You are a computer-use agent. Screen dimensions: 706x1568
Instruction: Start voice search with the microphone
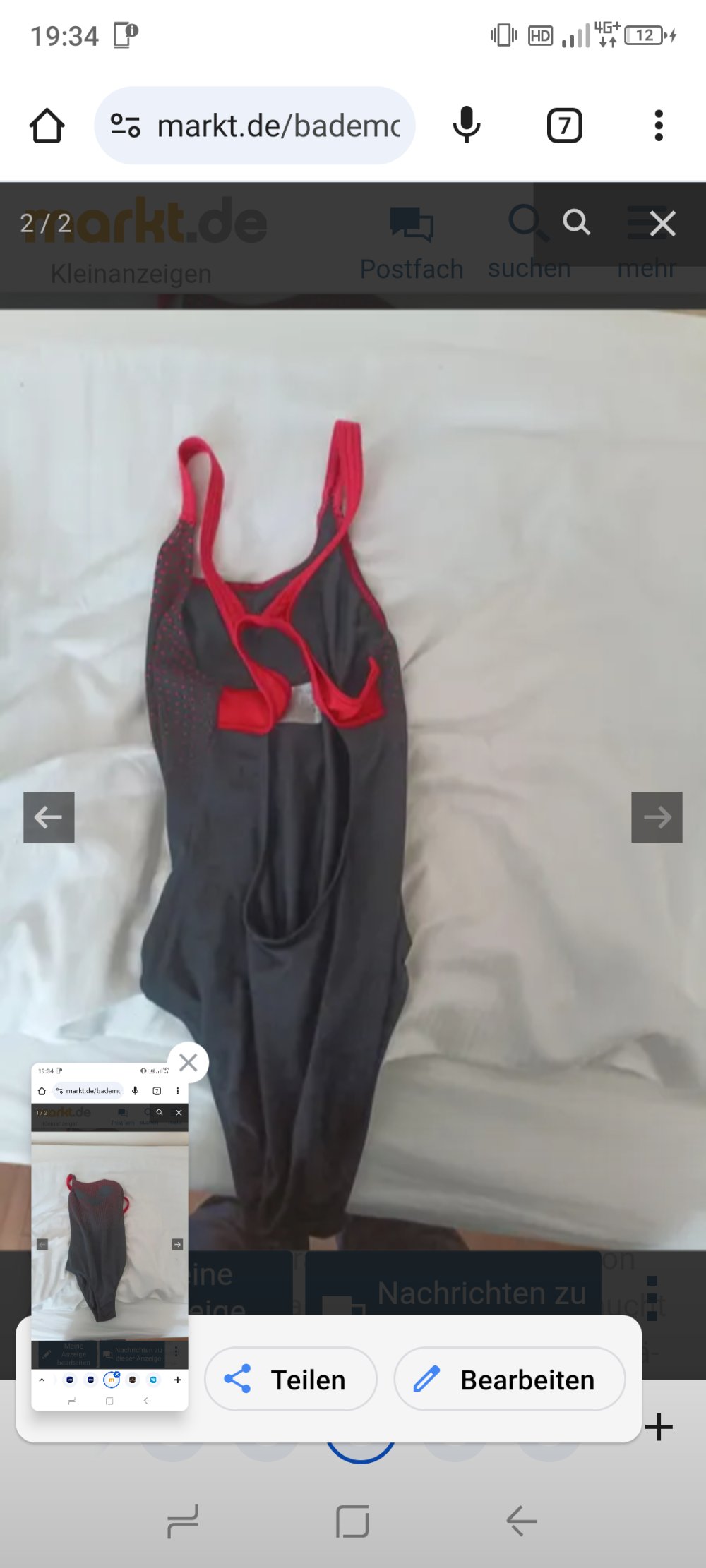tap(466, 126)
